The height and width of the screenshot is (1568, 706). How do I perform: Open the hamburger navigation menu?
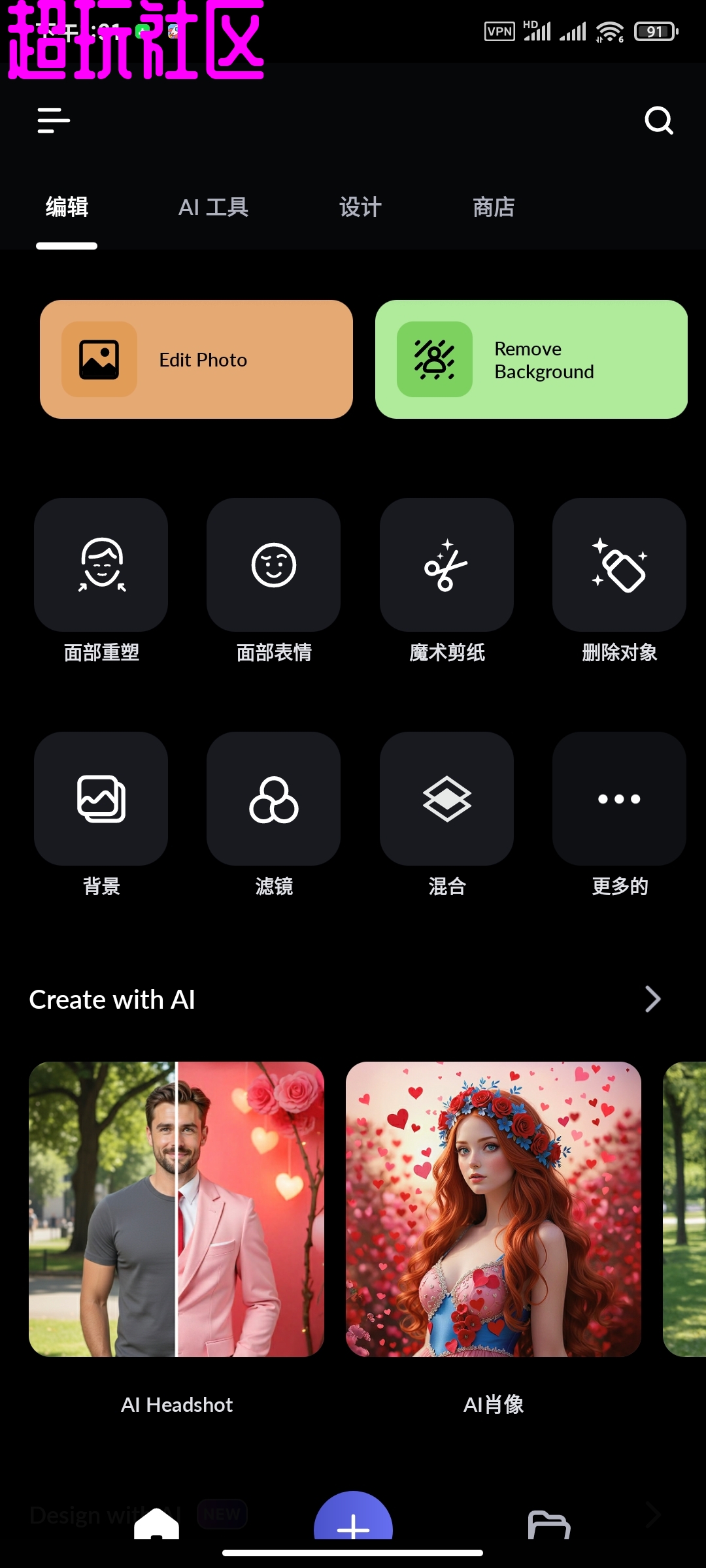(54, 120)
